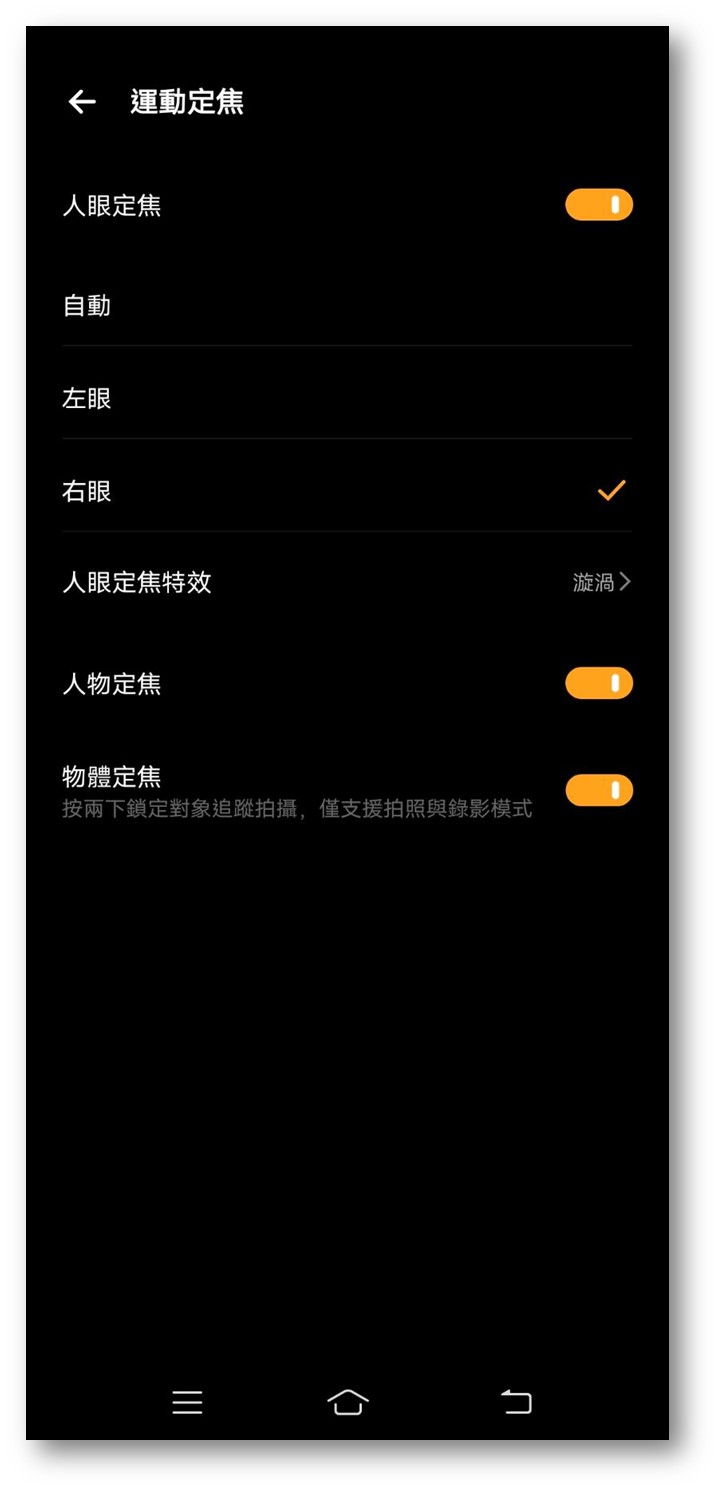721x1492 pixels.
Task: Turn off the 人眼定焦 switch
Action: 599,205
